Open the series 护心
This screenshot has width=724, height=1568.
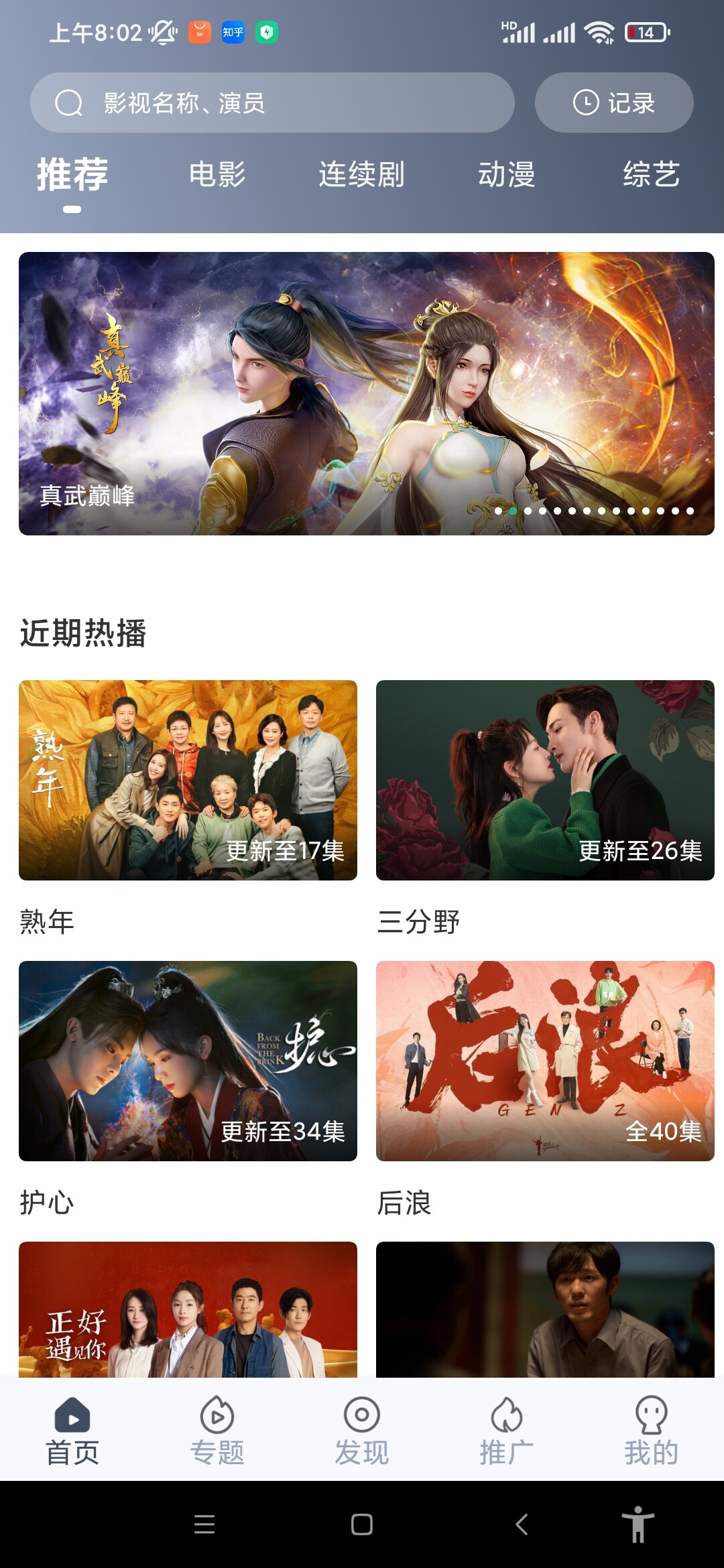pyautogui.click(x=188, y=1061)
